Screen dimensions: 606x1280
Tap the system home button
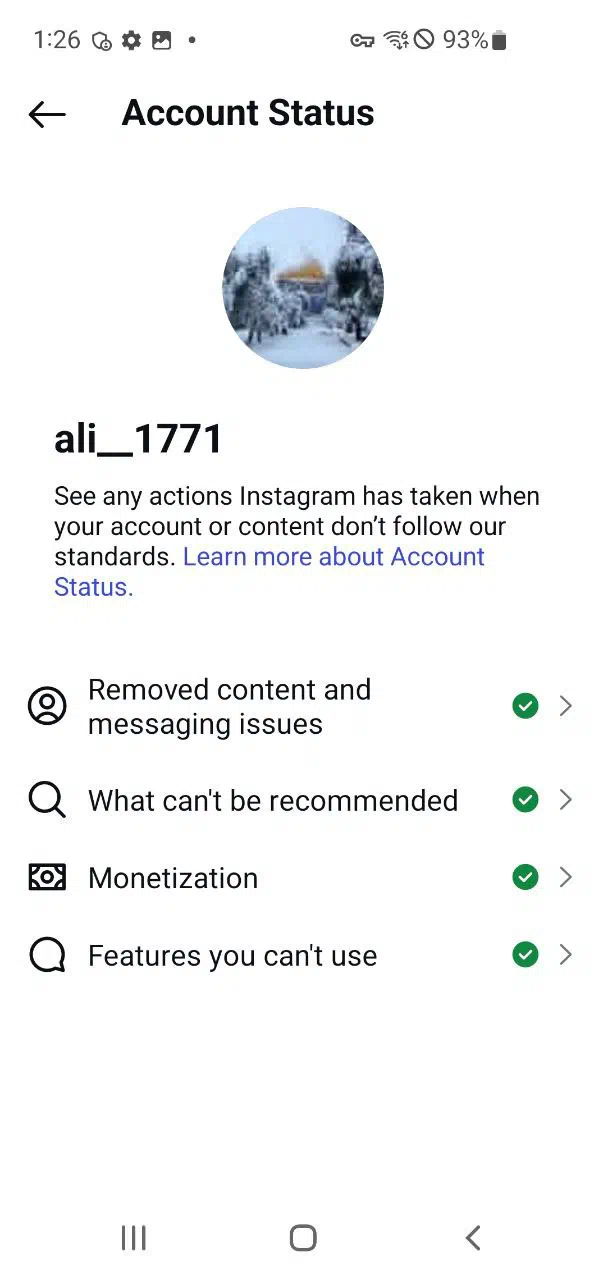pos(303,1238)
